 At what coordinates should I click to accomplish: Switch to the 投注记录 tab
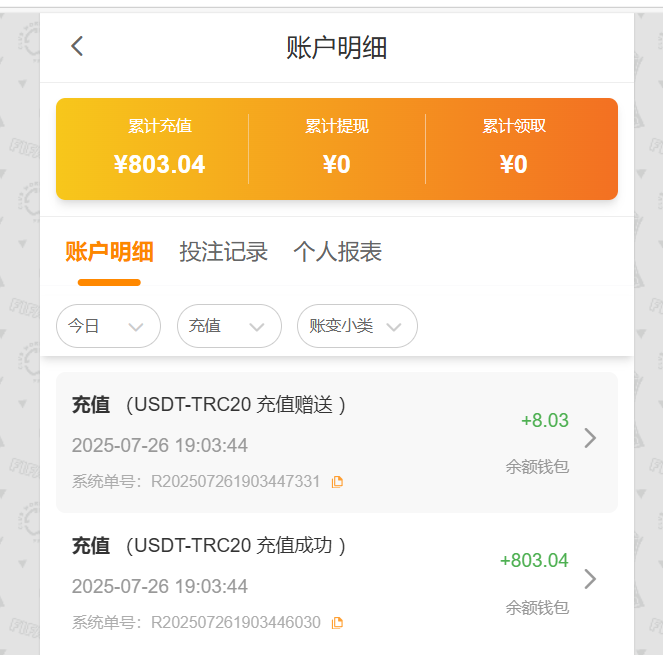(x=224, y=252)
